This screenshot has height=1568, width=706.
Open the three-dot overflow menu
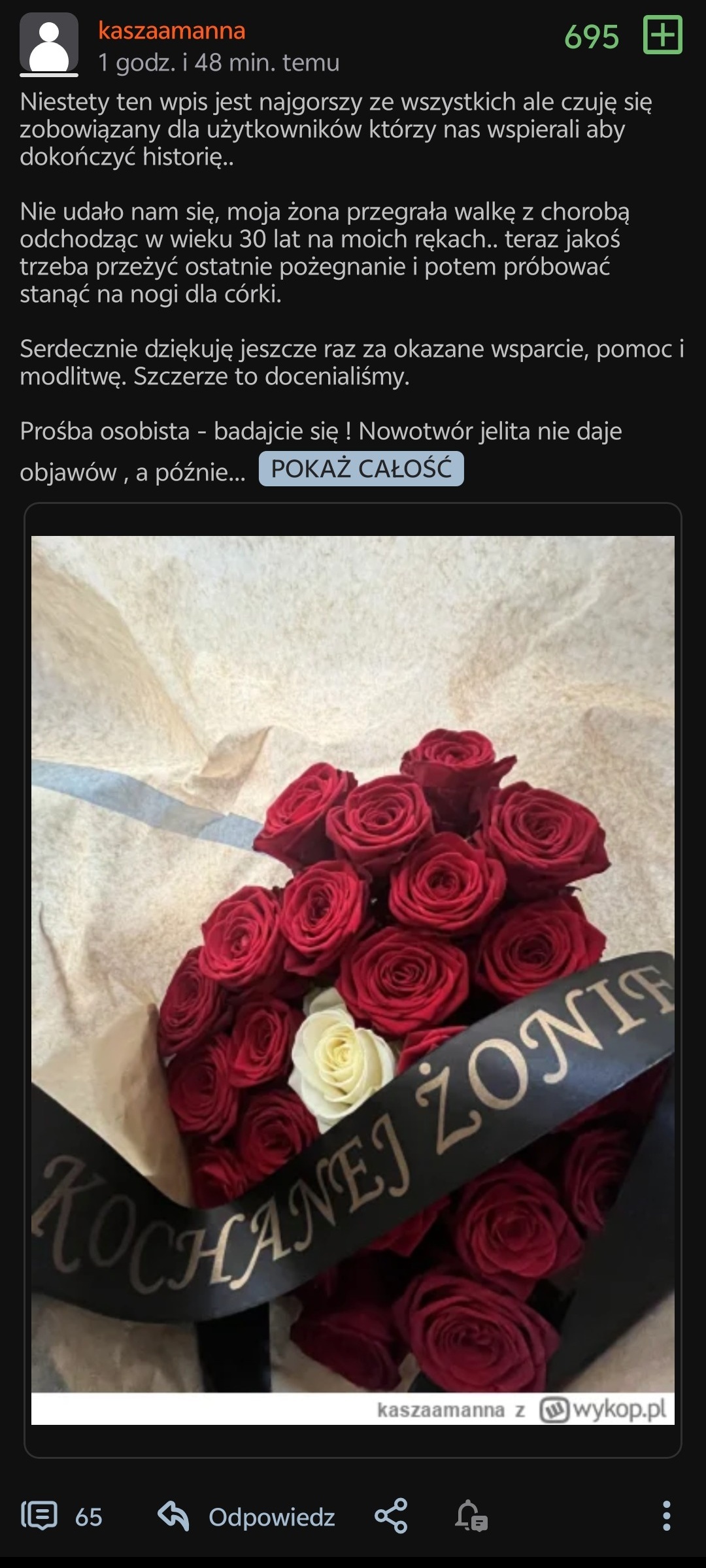[666, 1516]
